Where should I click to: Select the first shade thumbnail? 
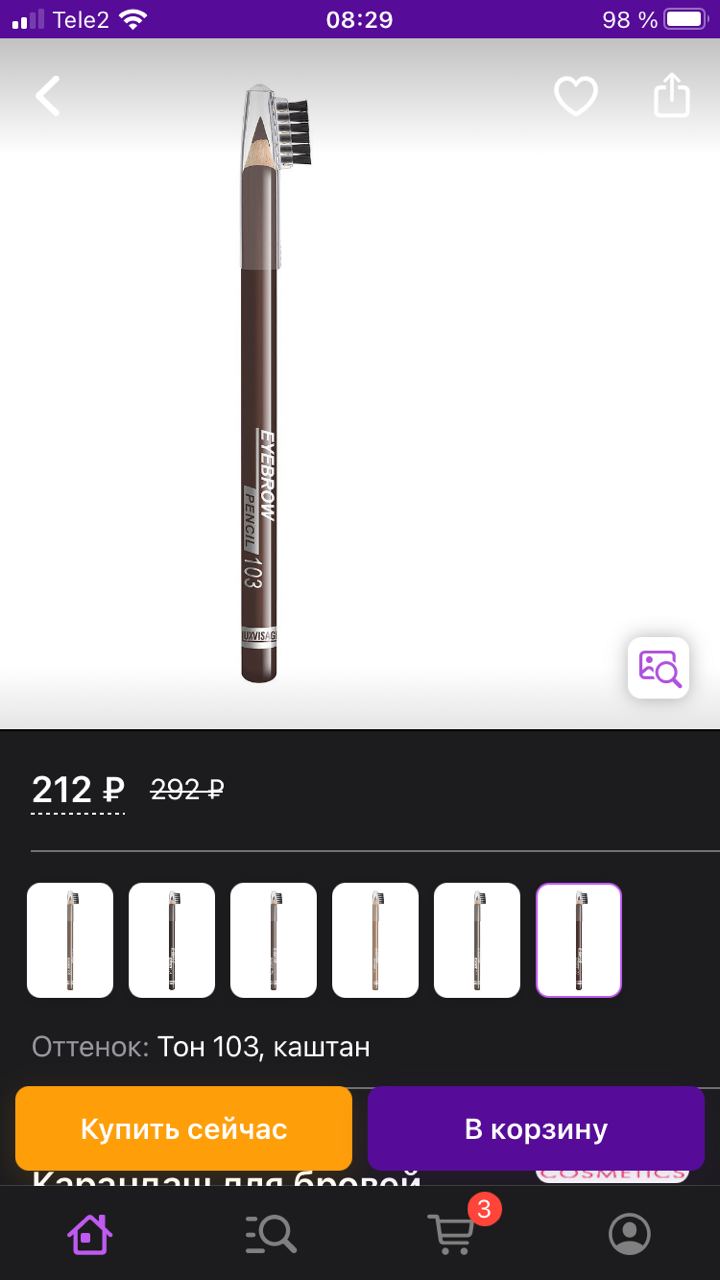tap(70, 940)
